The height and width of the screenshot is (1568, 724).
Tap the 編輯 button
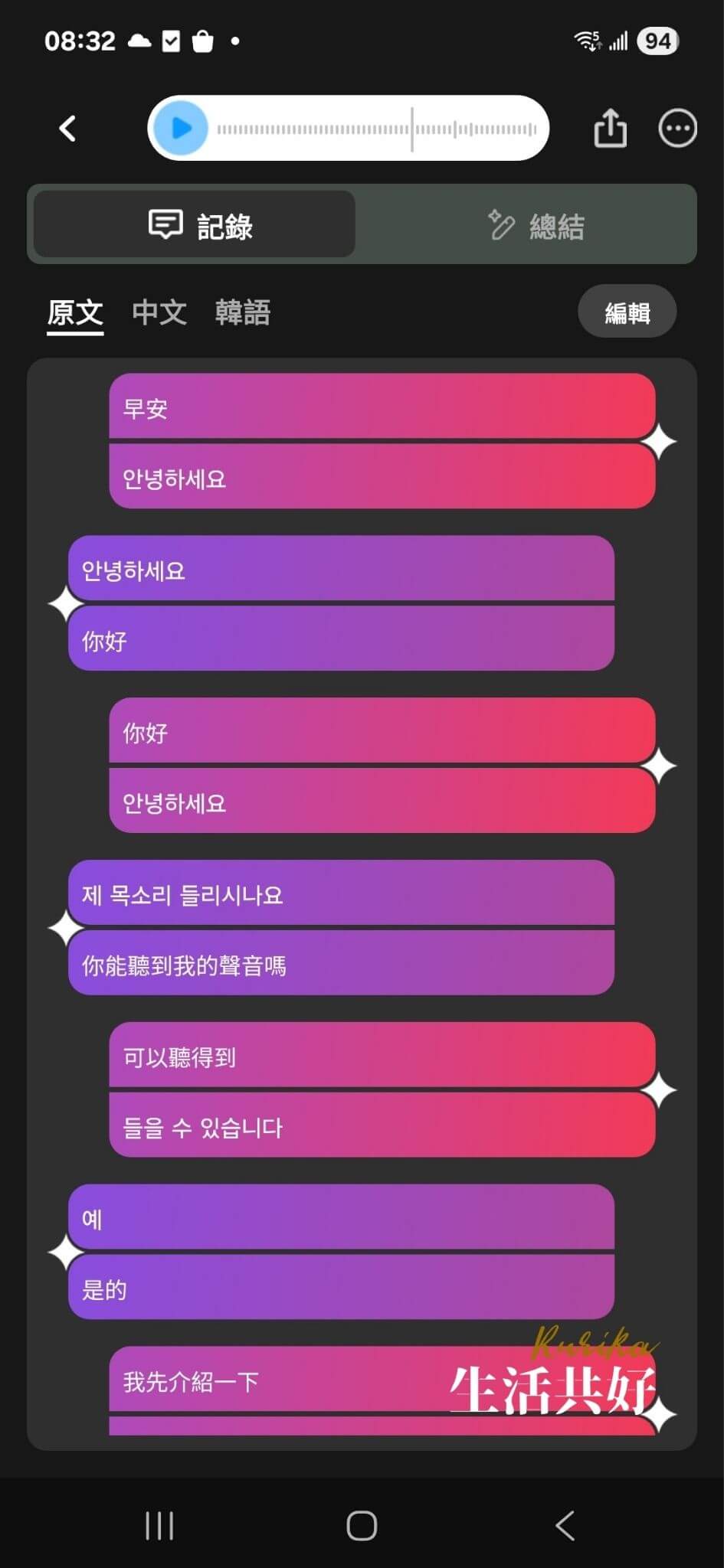click(627, 312)
